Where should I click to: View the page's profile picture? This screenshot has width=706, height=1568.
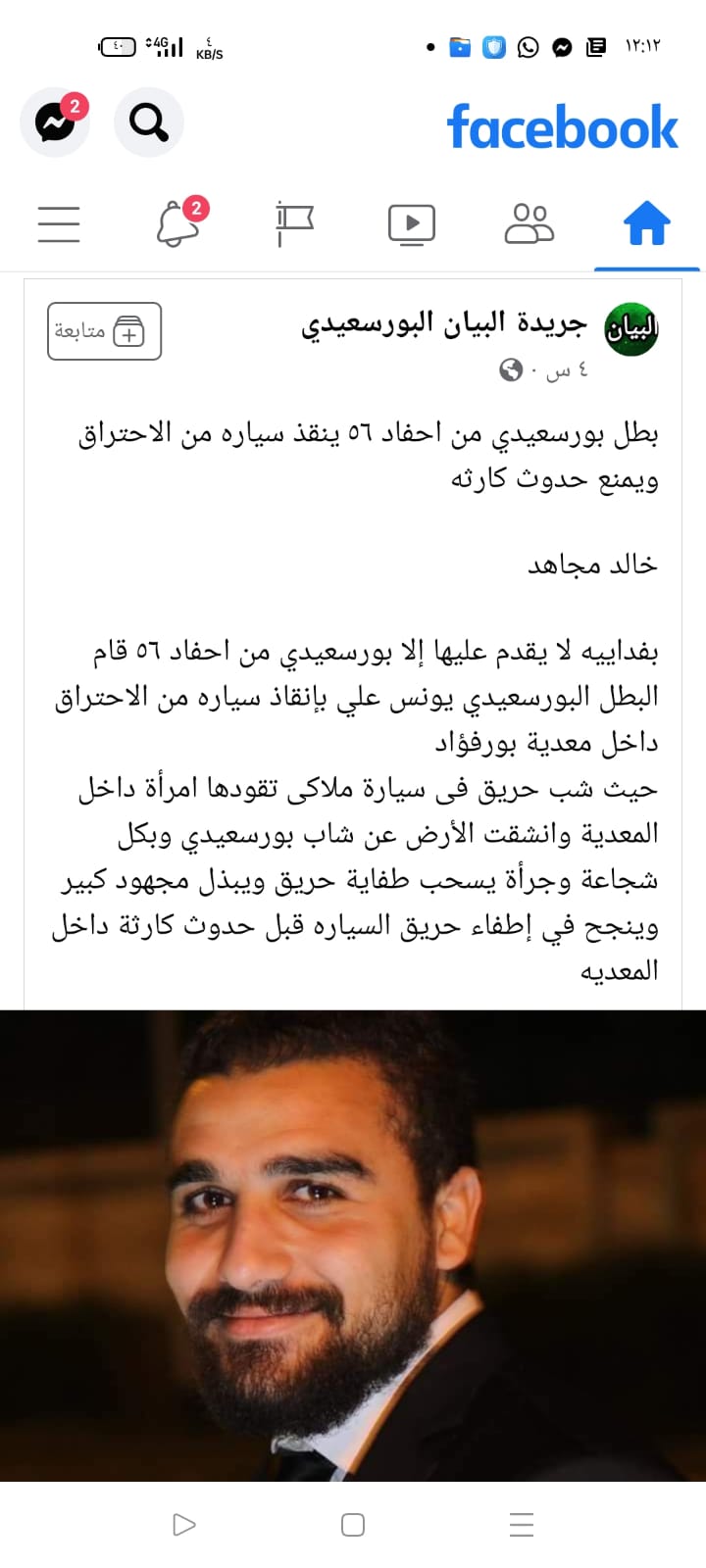click(630, 329)
